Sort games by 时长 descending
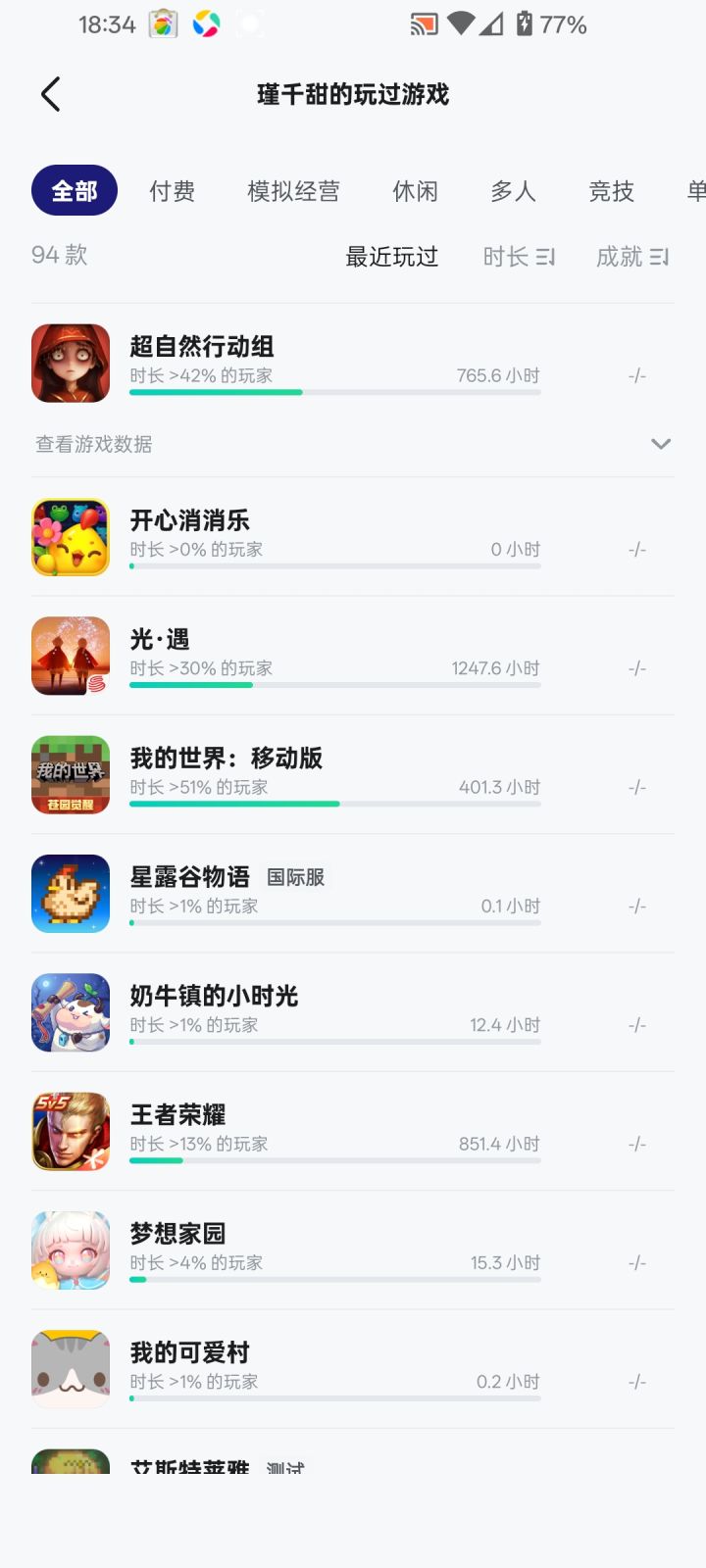706x1568 pixels. [519, 257]
